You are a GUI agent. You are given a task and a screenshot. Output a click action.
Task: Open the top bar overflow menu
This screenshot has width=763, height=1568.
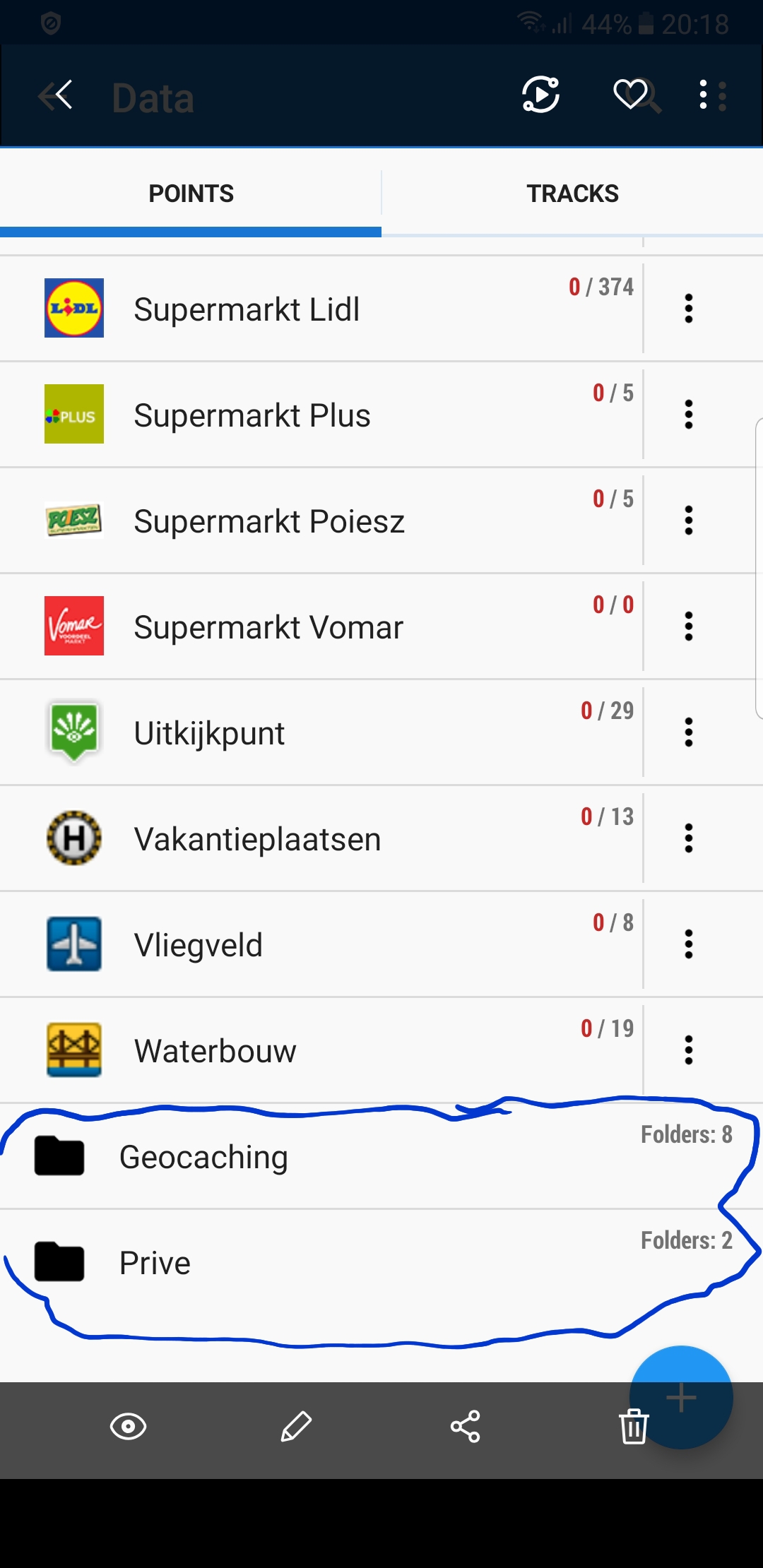point(712,95)
